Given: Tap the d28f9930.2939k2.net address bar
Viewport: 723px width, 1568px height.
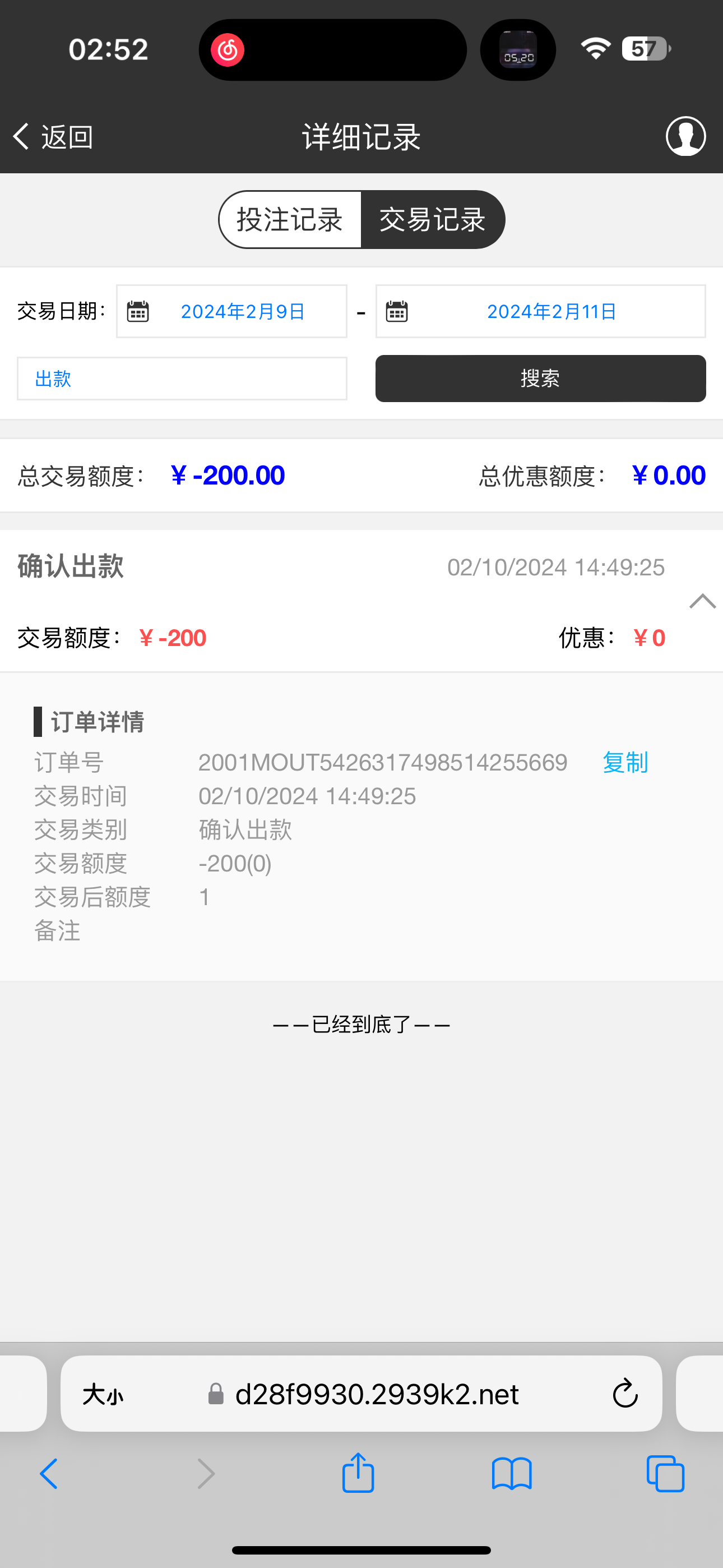Looking at the screenshot, I should point(377,1394).
